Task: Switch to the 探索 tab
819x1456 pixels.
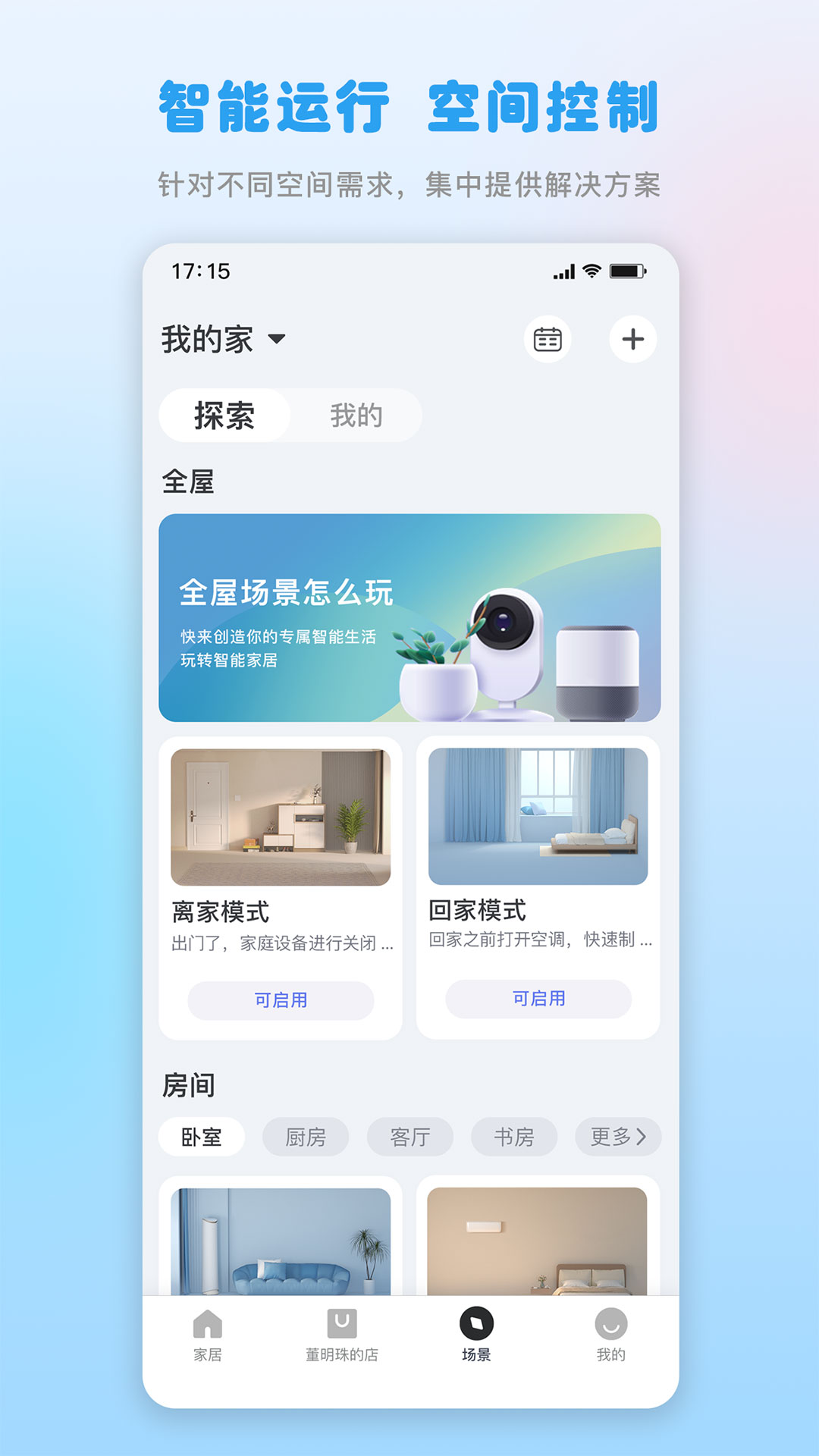Action: point(226,415)
